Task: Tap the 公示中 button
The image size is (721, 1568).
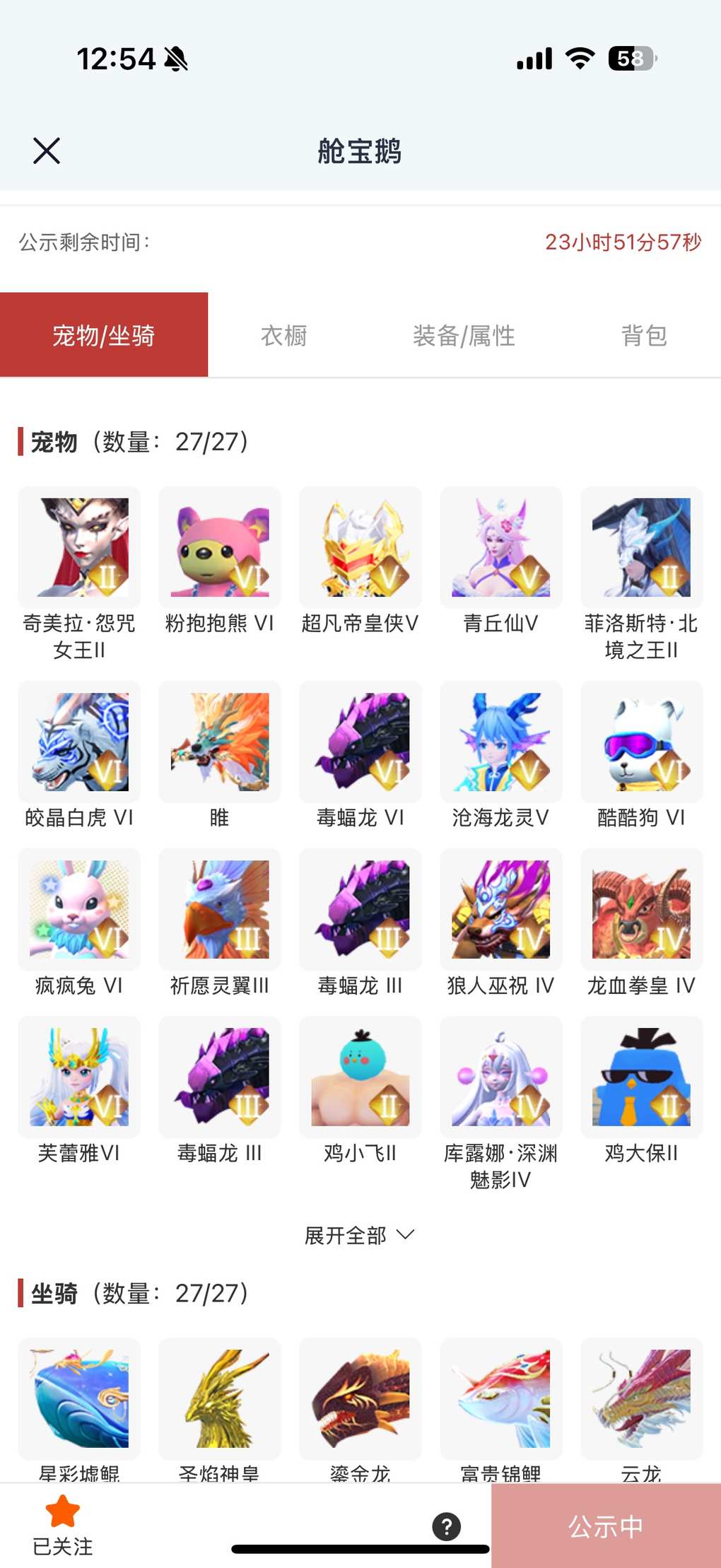Action: click(x=606, y=1526)
